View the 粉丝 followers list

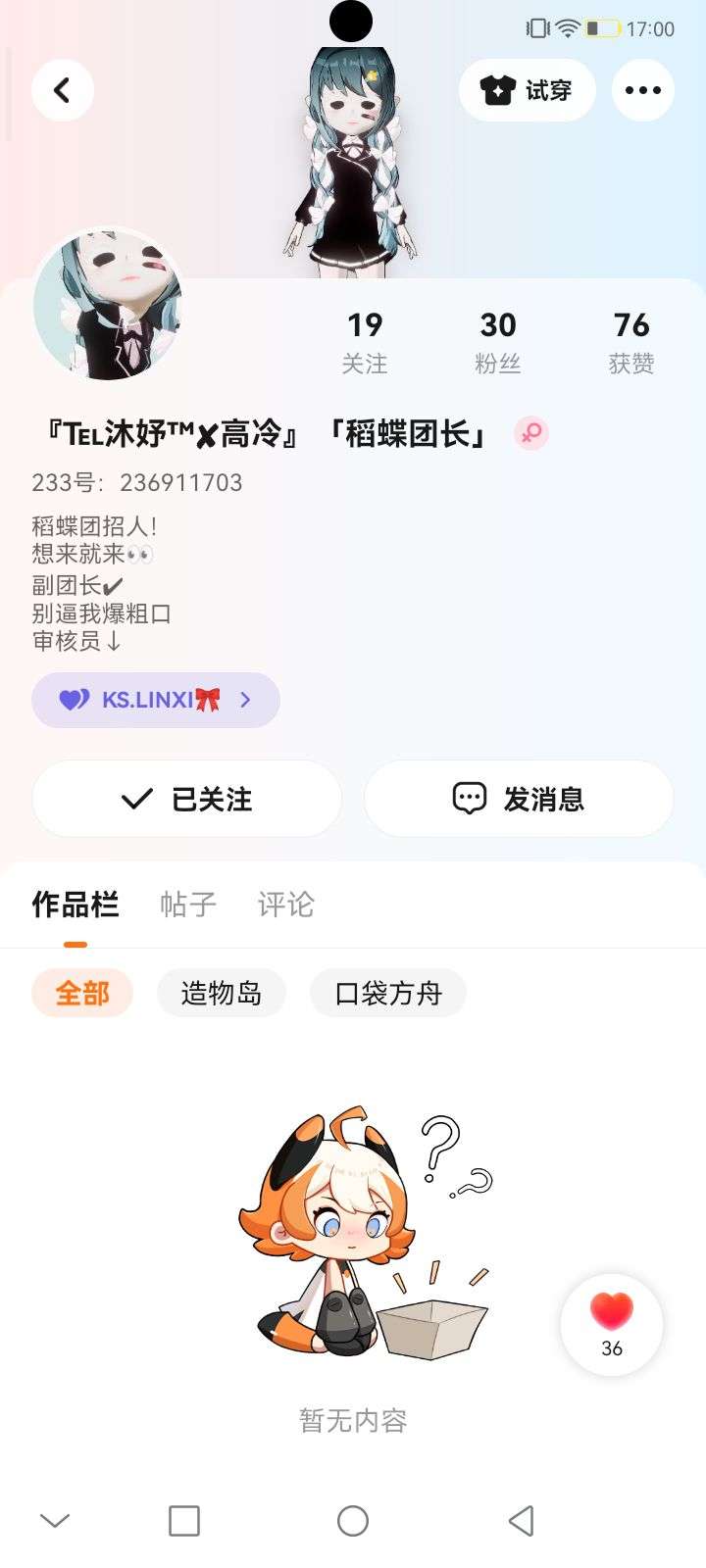[x=498, y=343]
